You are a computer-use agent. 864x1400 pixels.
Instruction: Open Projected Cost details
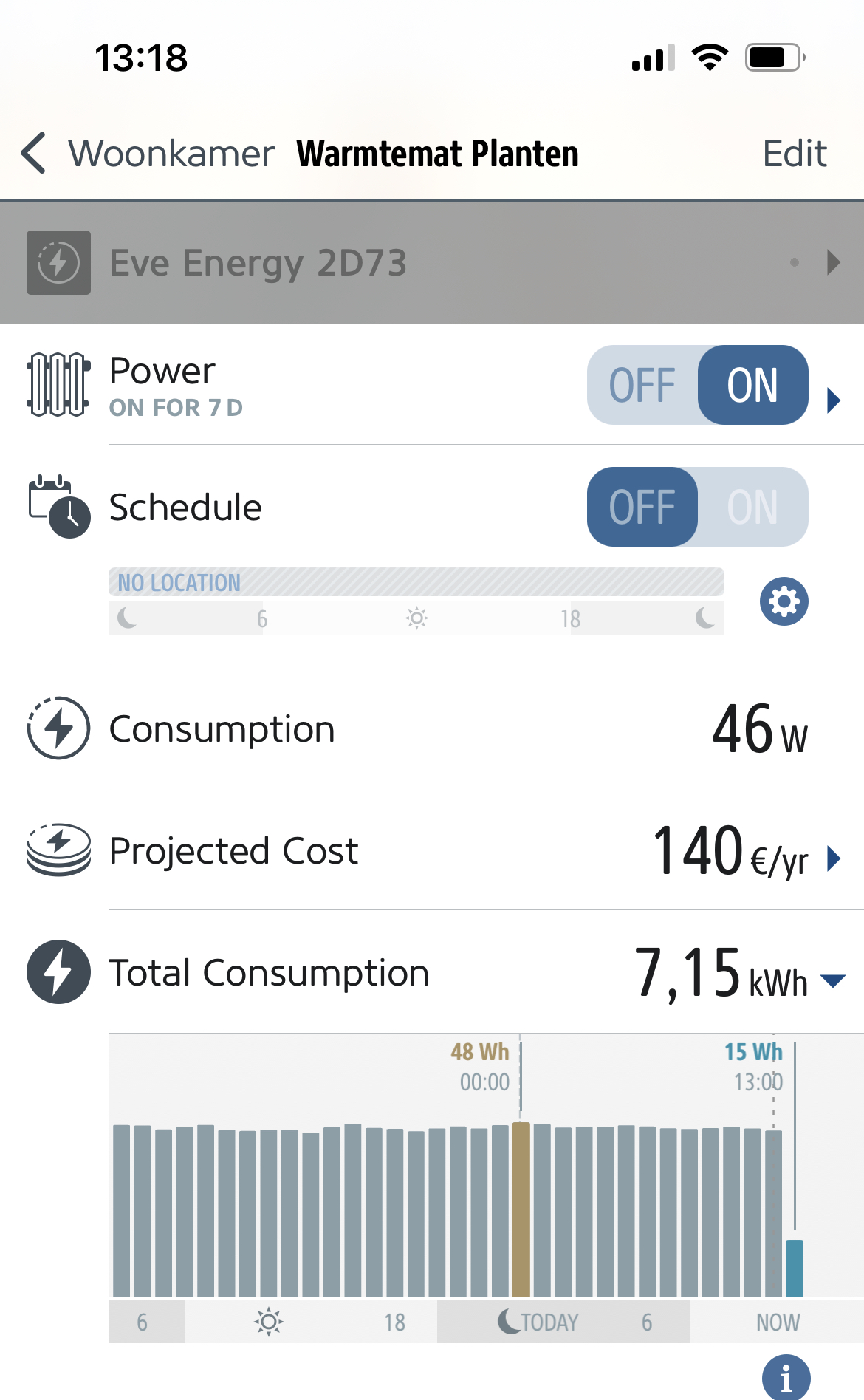tap(834, 858)
